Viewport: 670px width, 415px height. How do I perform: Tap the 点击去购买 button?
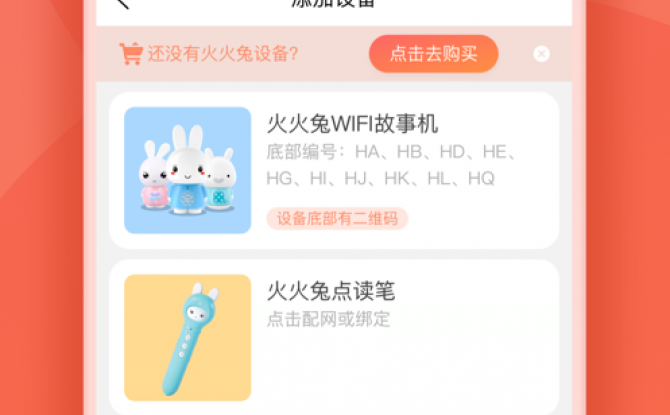(433, 54)
